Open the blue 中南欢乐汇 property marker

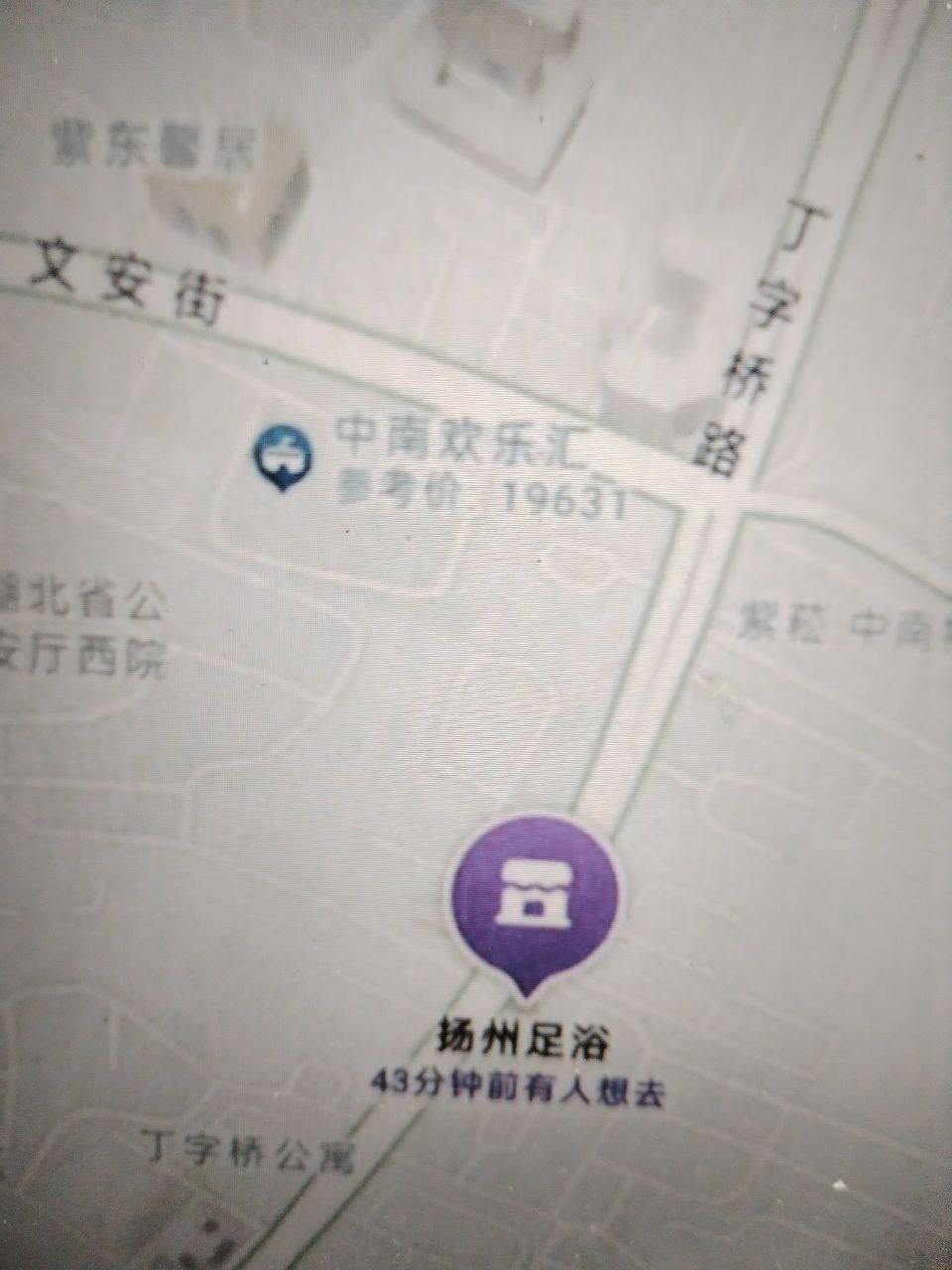[284, 456]
